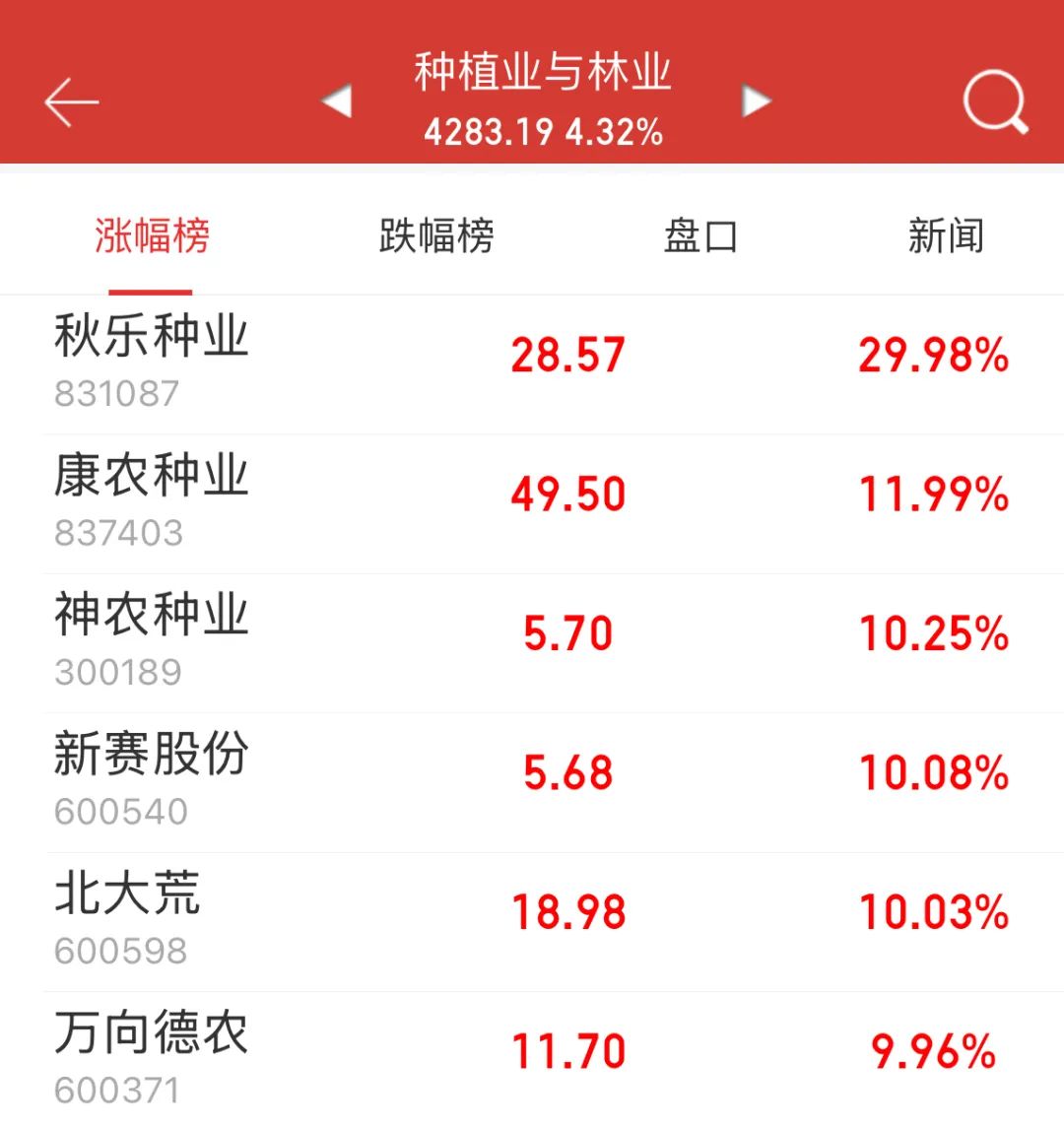Switch to the next sector
Image resolution: width=1064 pixels, height=1125 pixels.
click(x=756, y=101)
